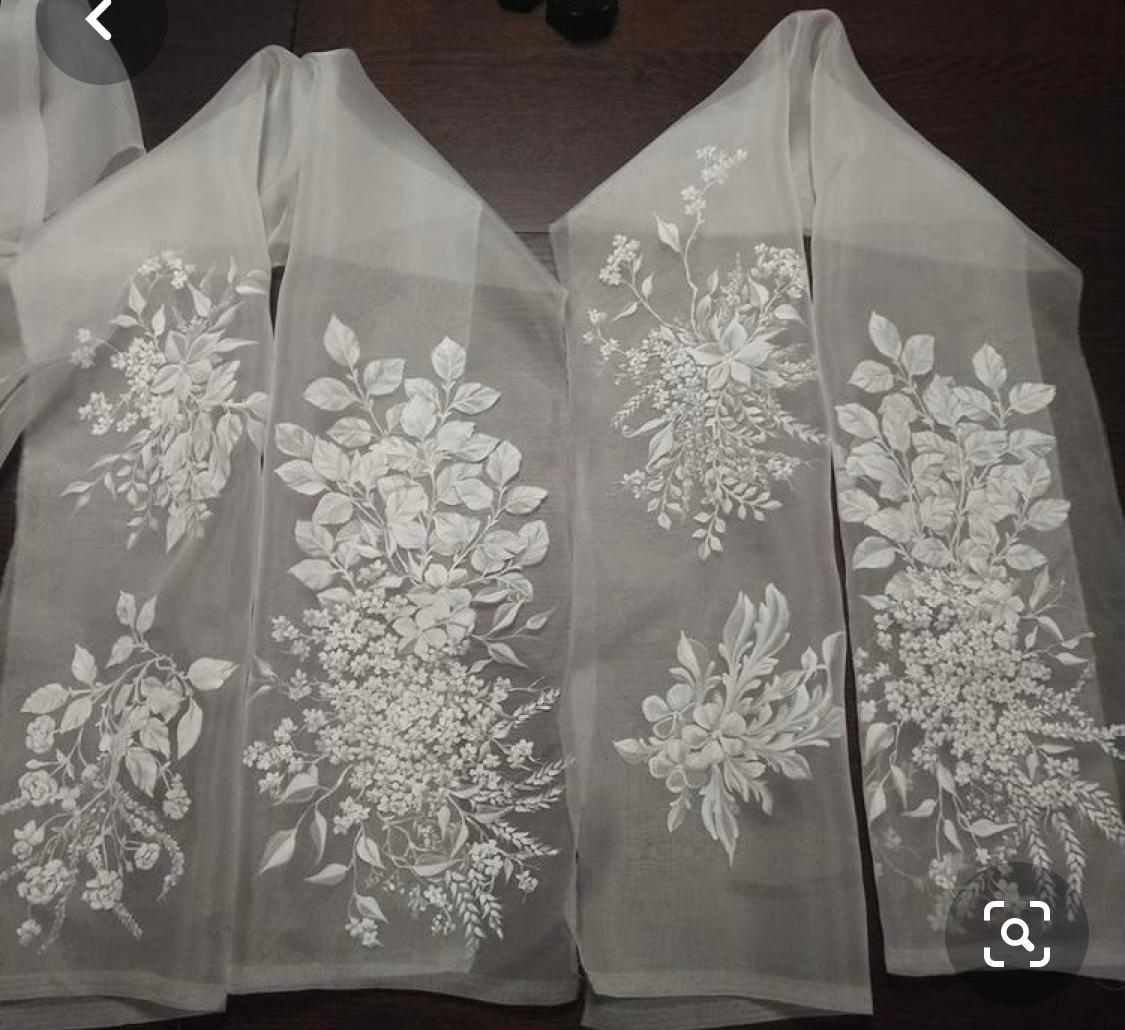Open visual search lens on this image

point(1016,934)
